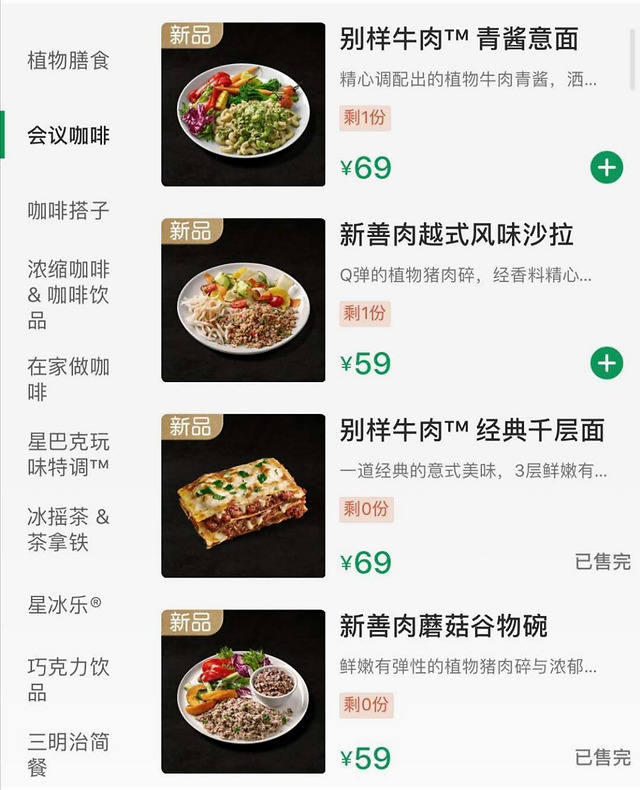Add 别样牛肉 青酱意面 to the cart
This screenshot has height=790, width=640.
pyautogui.click(x=607, y=167)
